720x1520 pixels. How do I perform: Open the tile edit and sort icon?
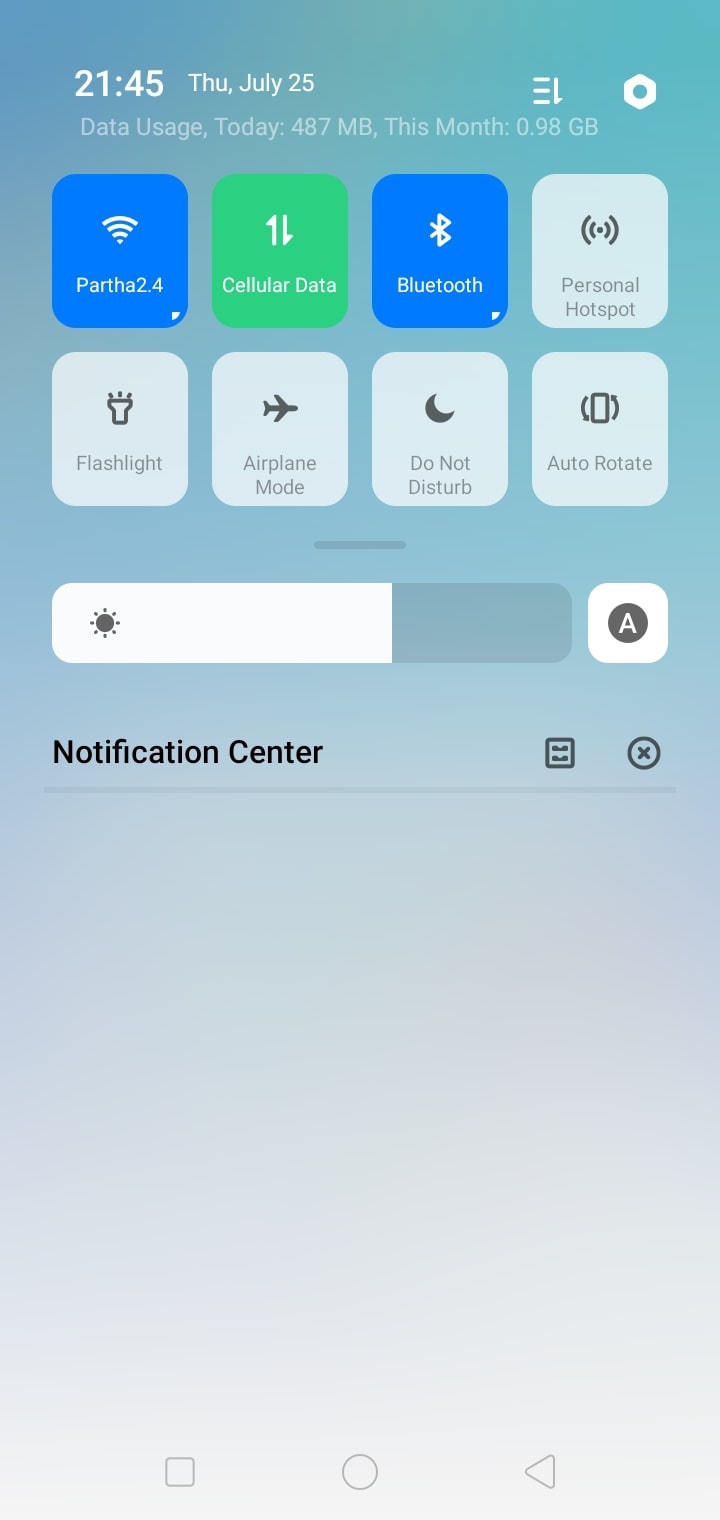547,92
